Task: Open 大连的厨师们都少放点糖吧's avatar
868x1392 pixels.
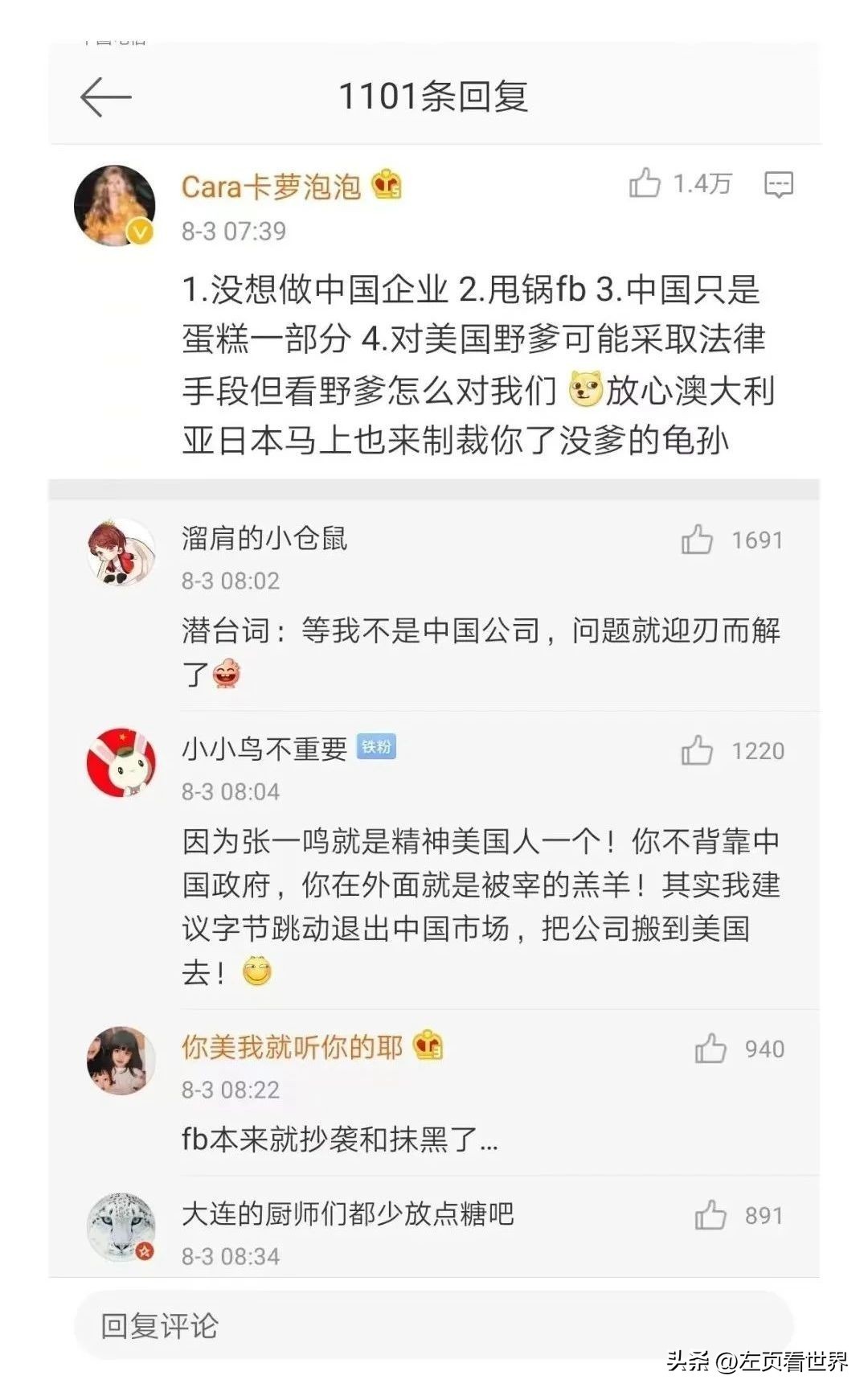Action: click(x=121, y=1227)
